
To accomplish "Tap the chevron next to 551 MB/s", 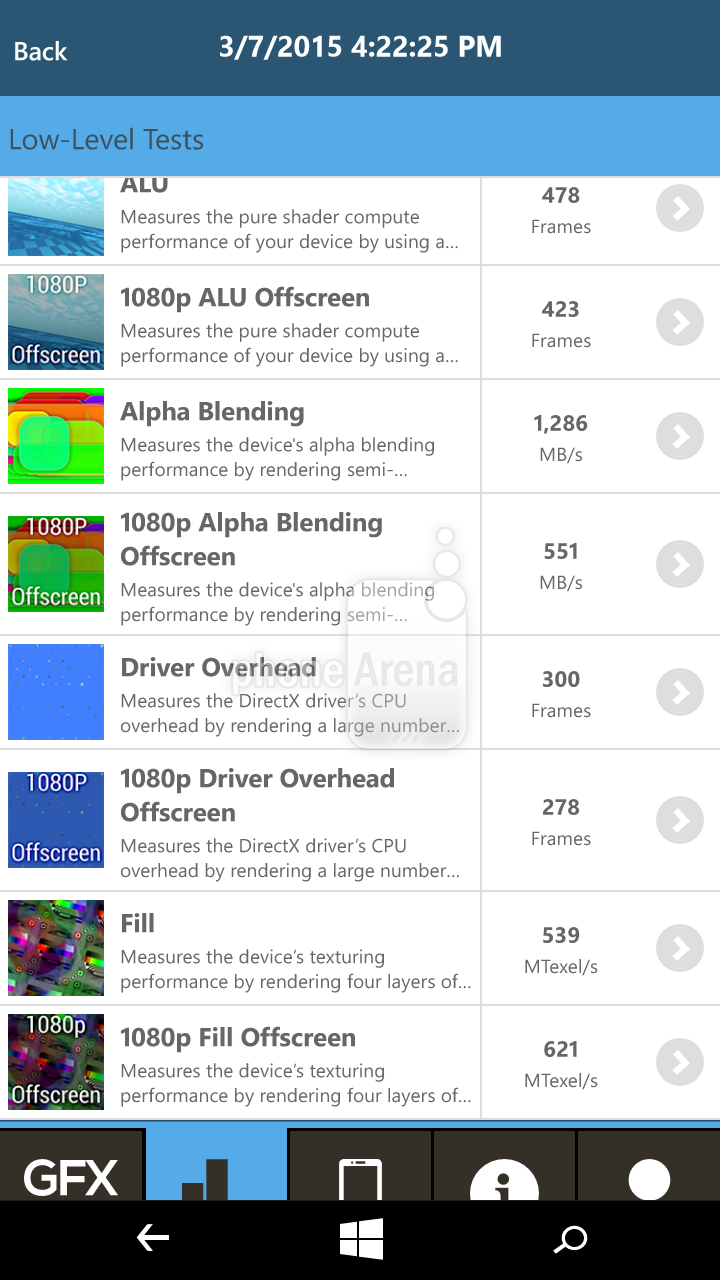I will click(x=680, y=564).
